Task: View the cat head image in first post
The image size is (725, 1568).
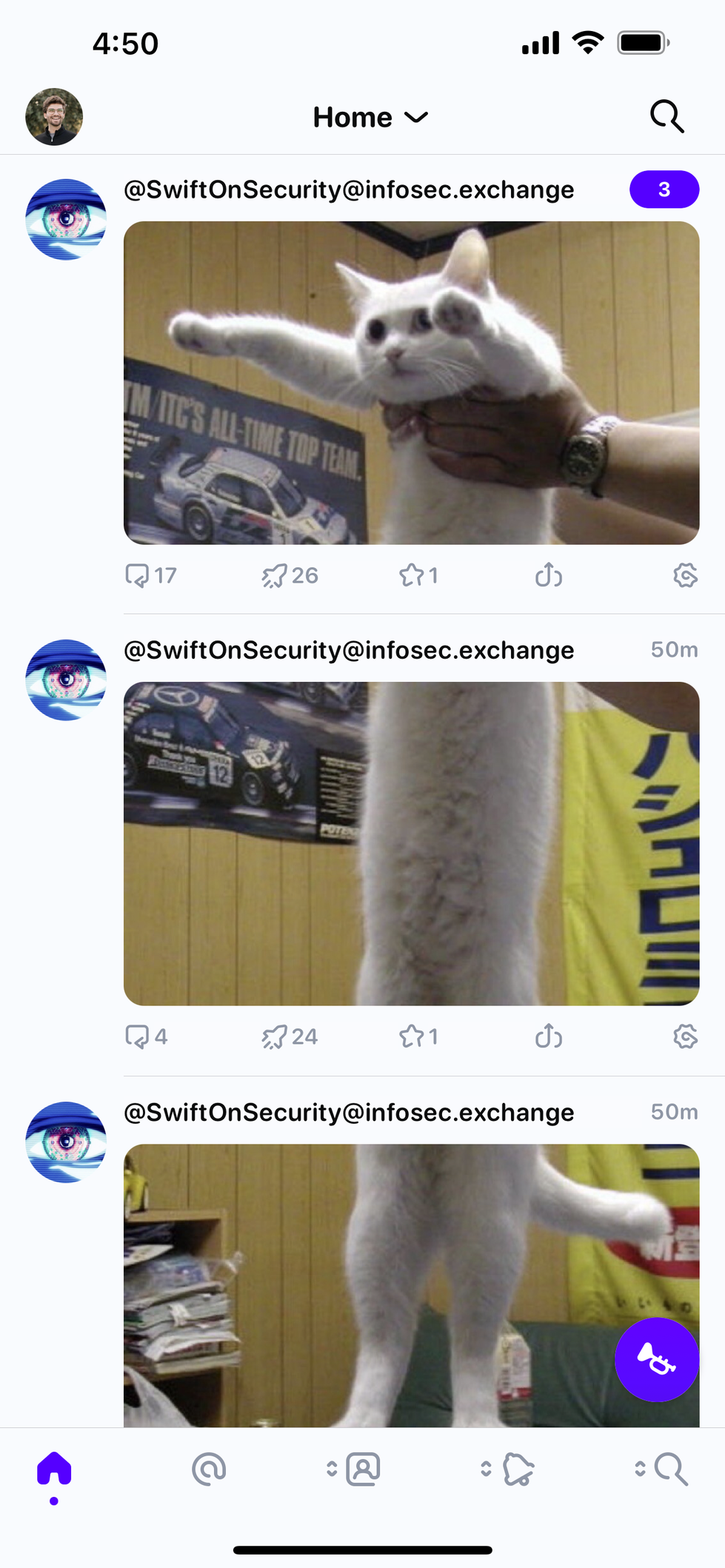Action: point(411,383)
